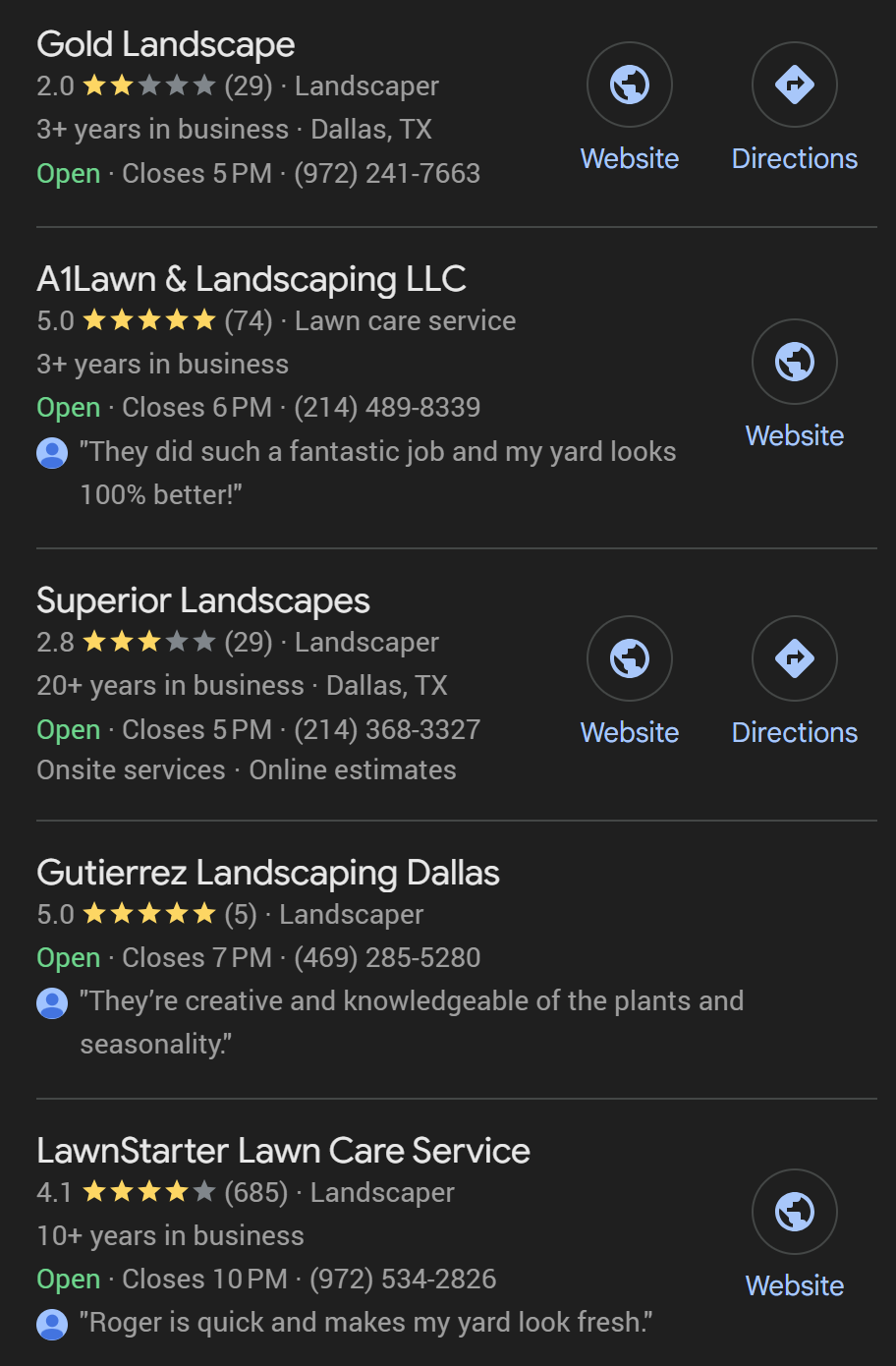Open Superior Landscapes listing
896x1366 pixels.
tap(203, 600)
